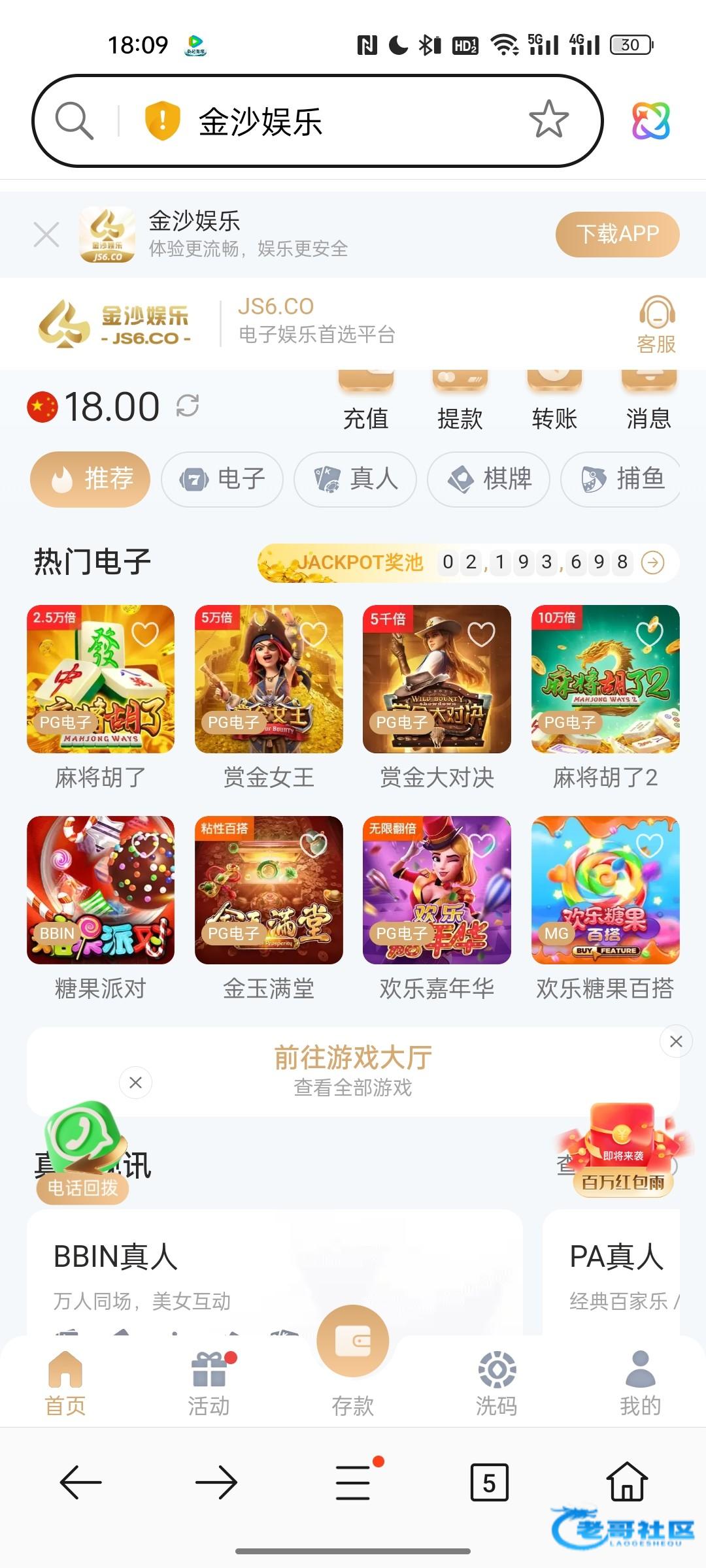Bookmark this page with the star icon
The height and width of the screenshot is (1568, 706).
(x=548, y=120)
